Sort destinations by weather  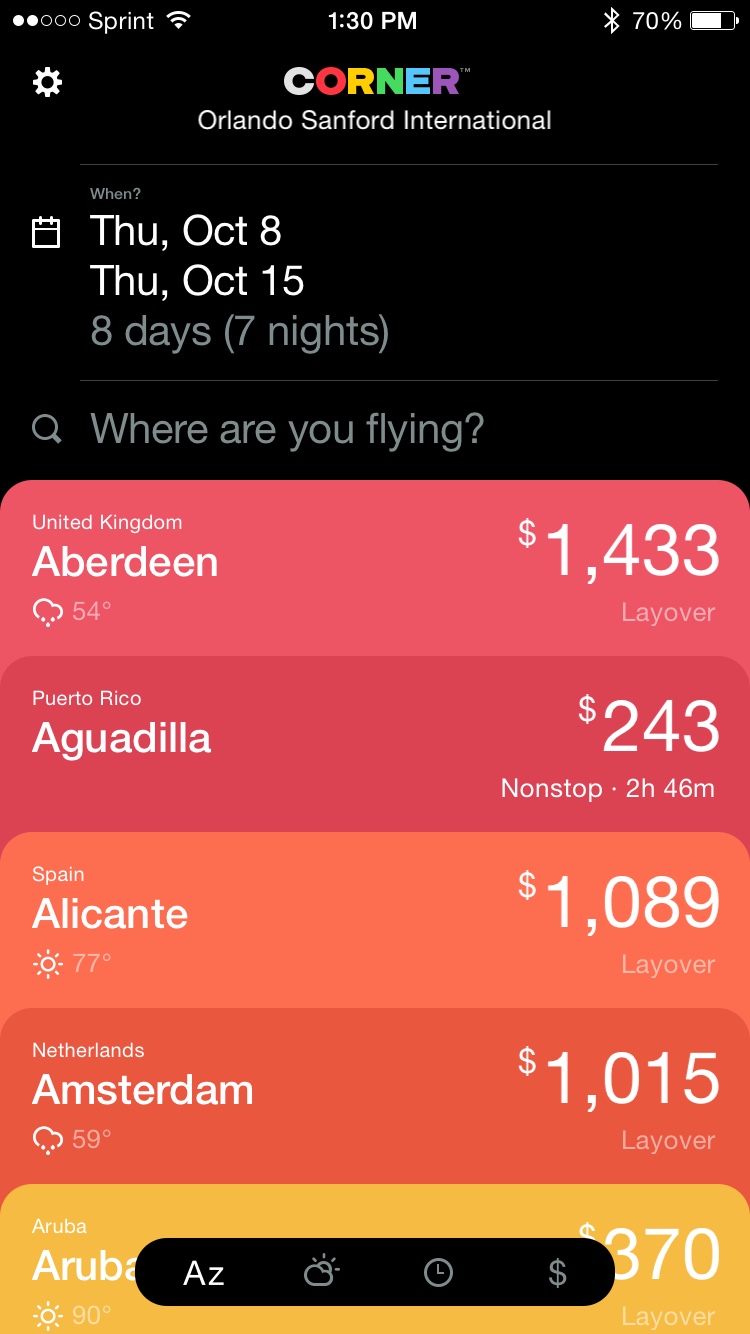[321, 1272]
